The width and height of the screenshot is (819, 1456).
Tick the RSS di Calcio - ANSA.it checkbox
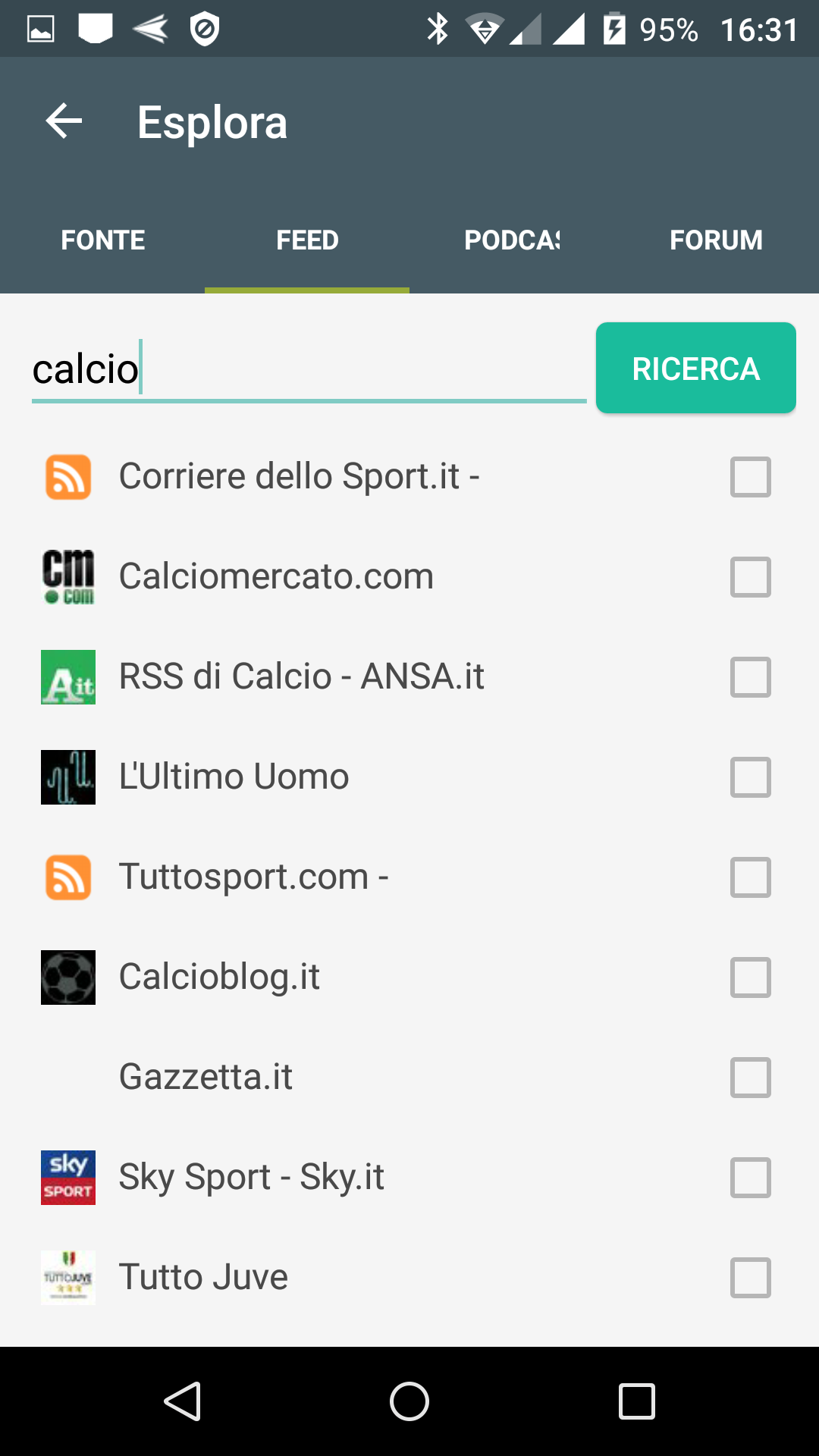751,677
